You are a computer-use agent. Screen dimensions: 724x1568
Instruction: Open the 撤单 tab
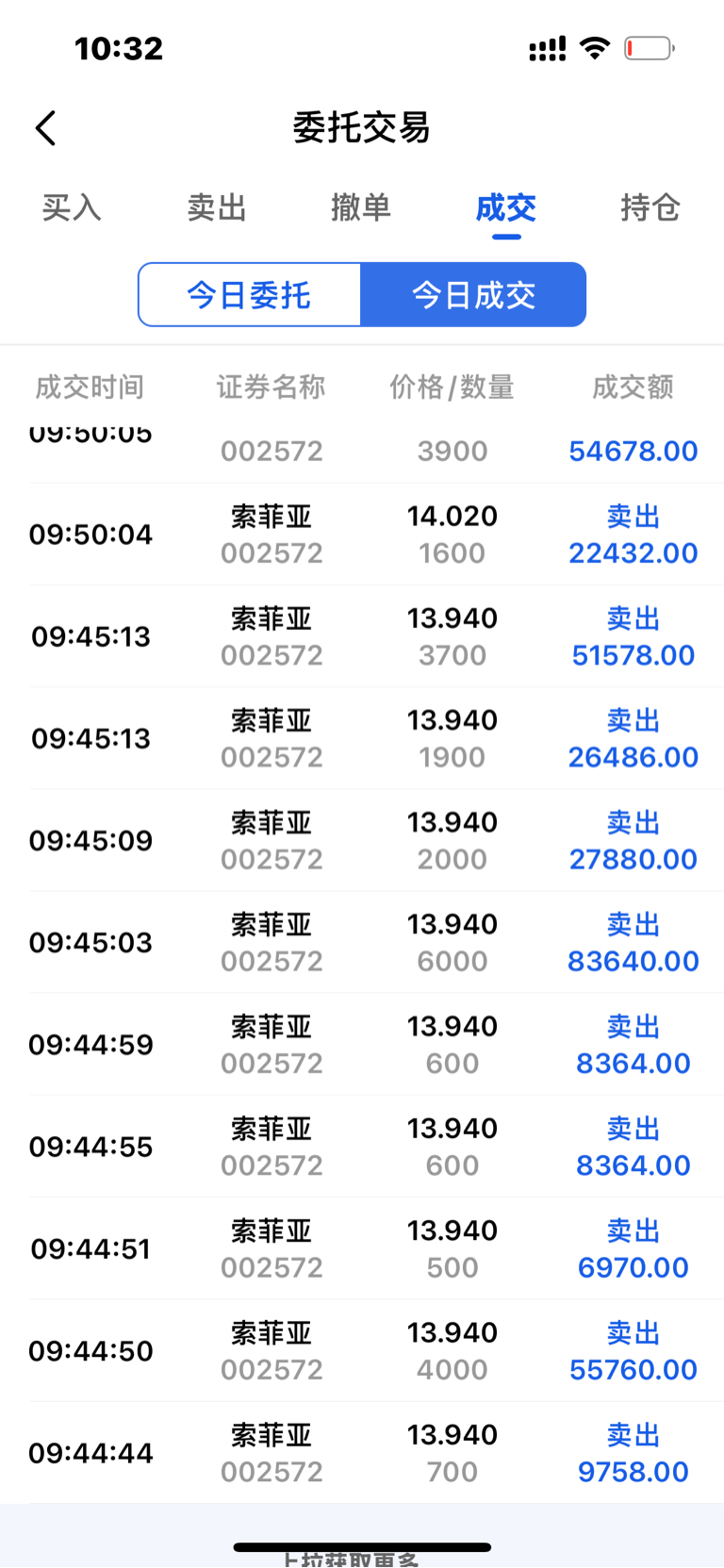(361, 207)
